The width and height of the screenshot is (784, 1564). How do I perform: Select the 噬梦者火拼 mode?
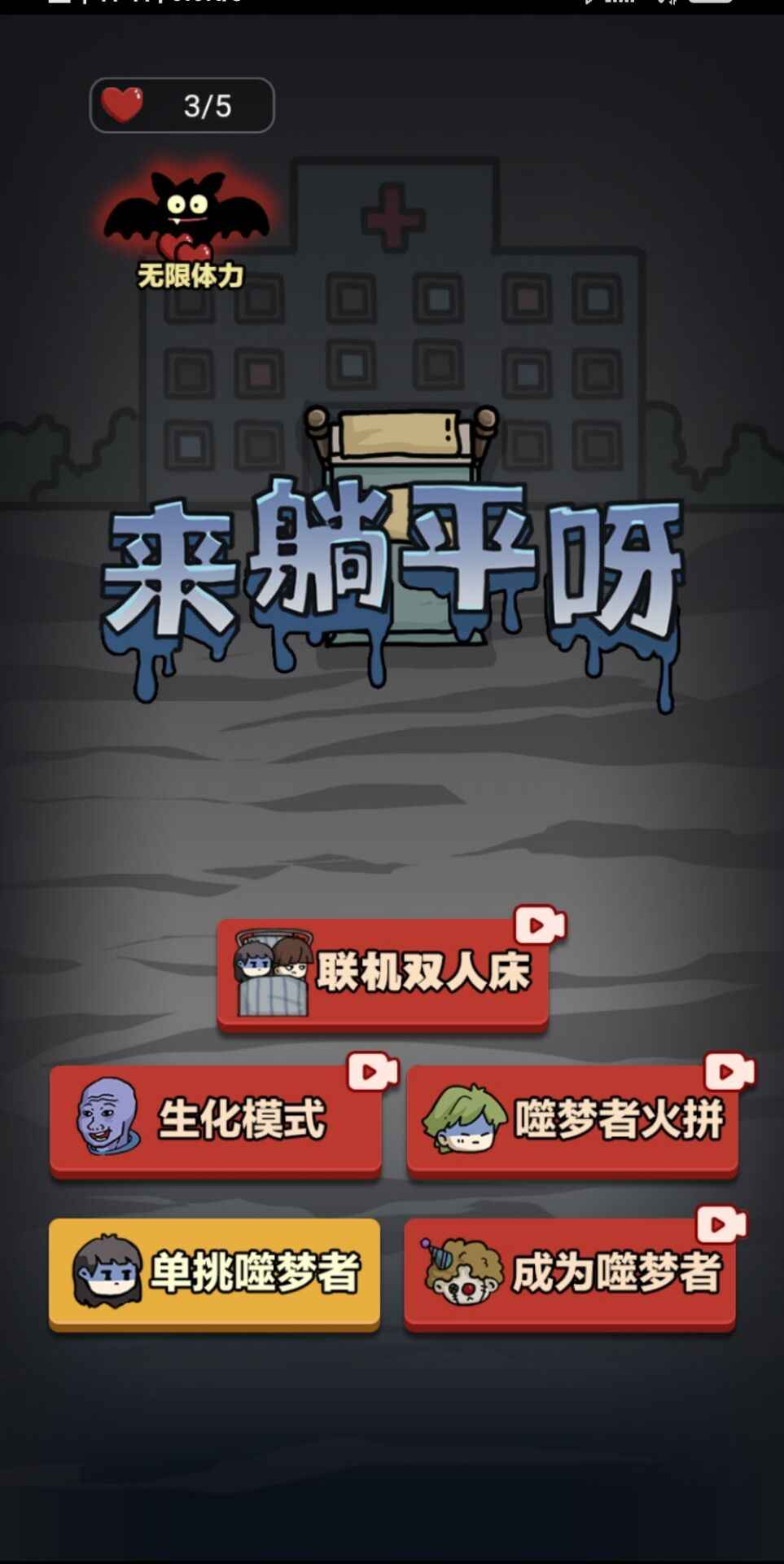tap(572, 1121)
